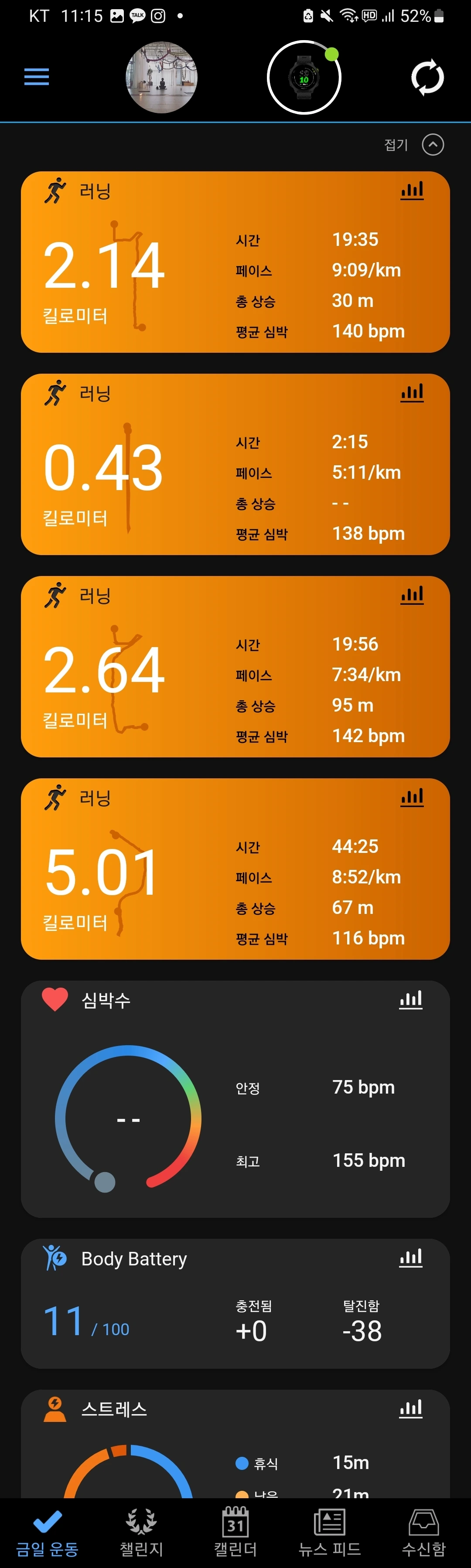The height and width of the screenshot is (1568, 471).
Task: View the Body Battery chart icon
Action: click(x=411, y=1257)
